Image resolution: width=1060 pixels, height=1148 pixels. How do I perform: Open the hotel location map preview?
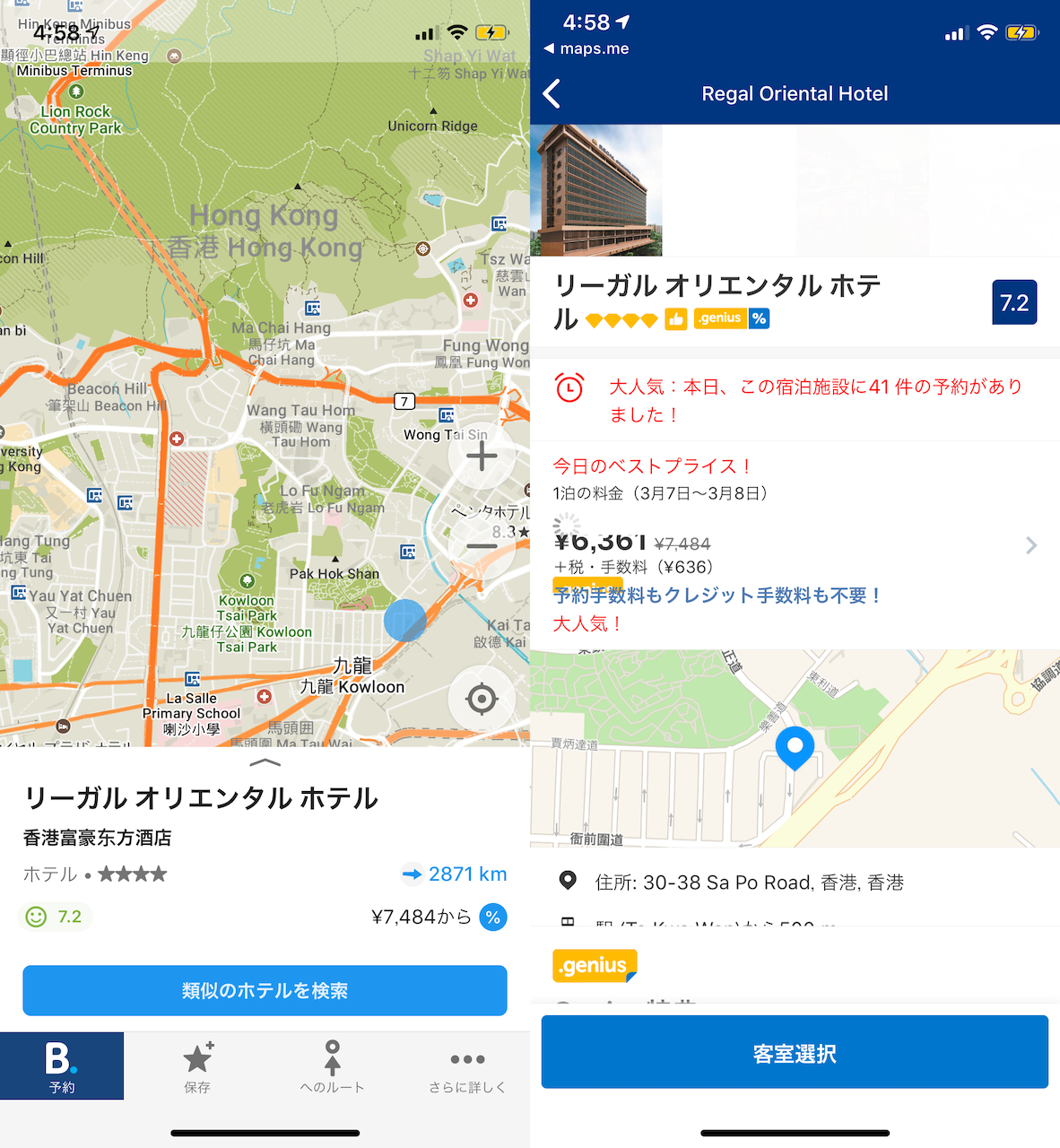(x=795, y=748)
